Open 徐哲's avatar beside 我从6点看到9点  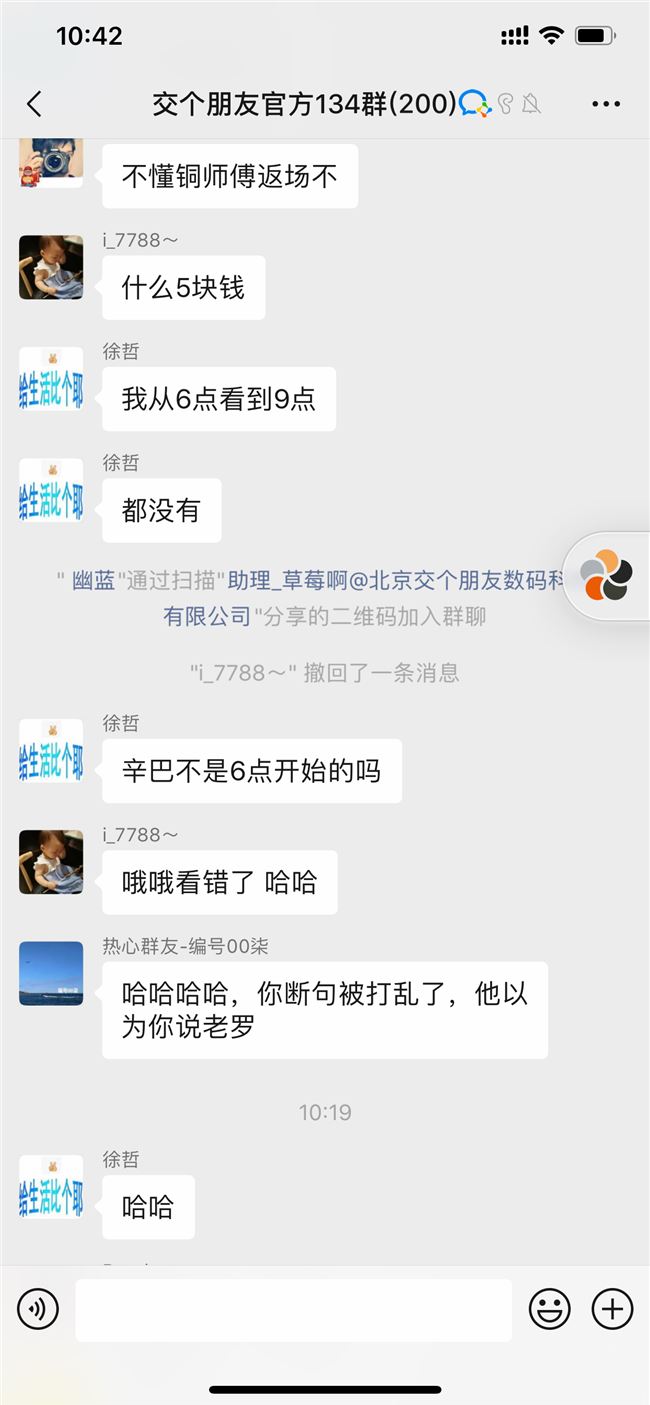pos(51,378)
